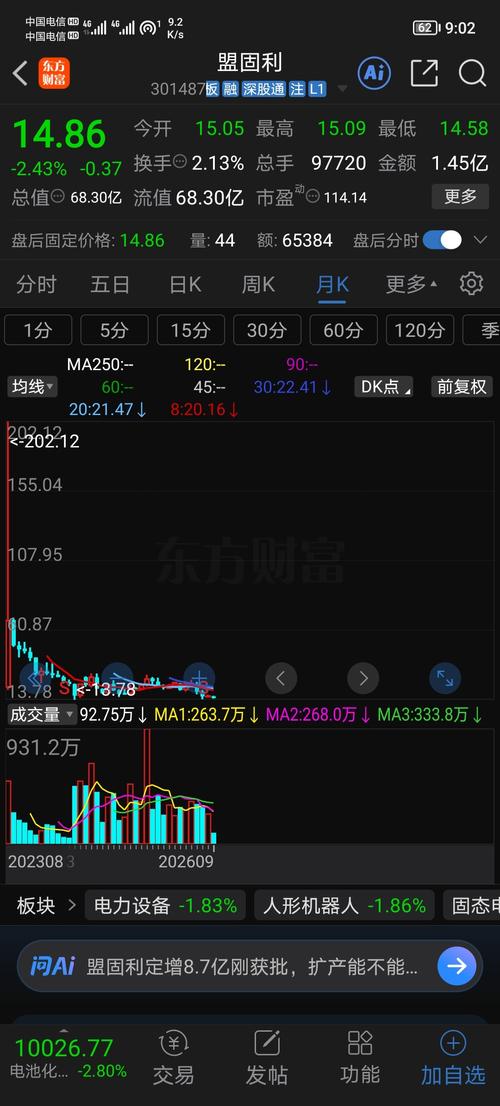This screenshot has height=1106, width=500.
Task: Open stock search magnifier
Action: pyautogui.click(x=472, y=73)
